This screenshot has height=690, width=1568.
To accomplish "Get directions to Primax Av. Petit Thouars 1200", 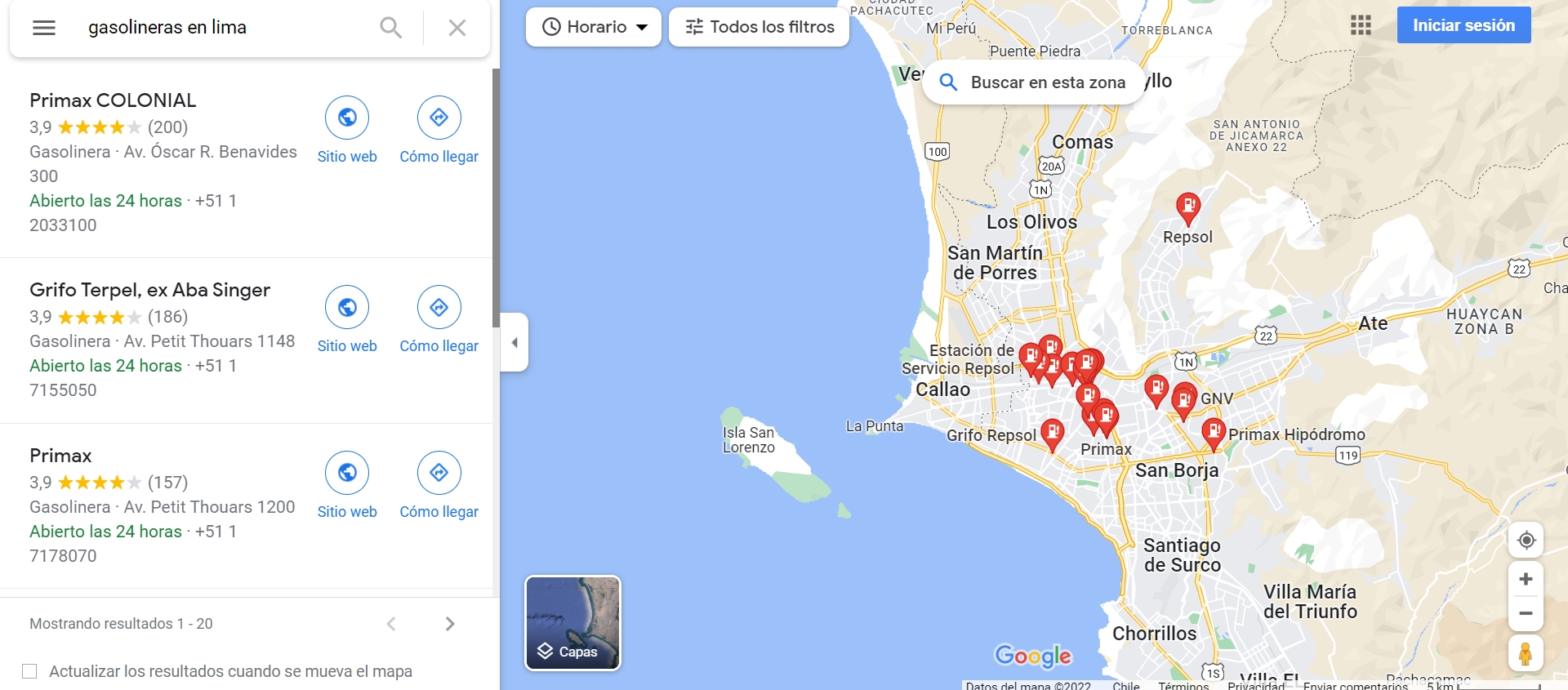I will [x=439, y=486].
